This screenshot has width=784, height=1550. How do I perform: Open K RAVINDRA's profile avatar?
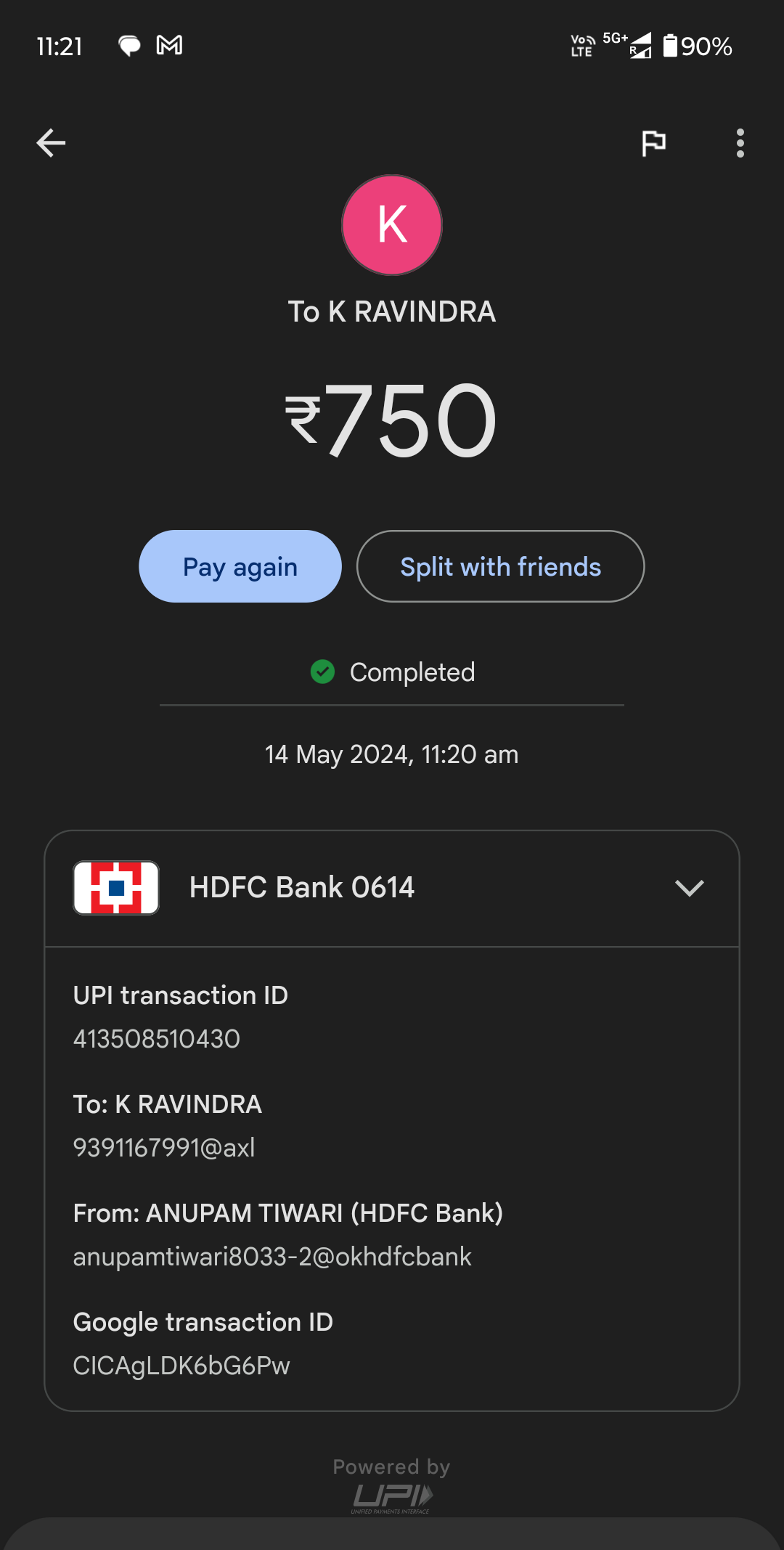(x=392, y=225)
